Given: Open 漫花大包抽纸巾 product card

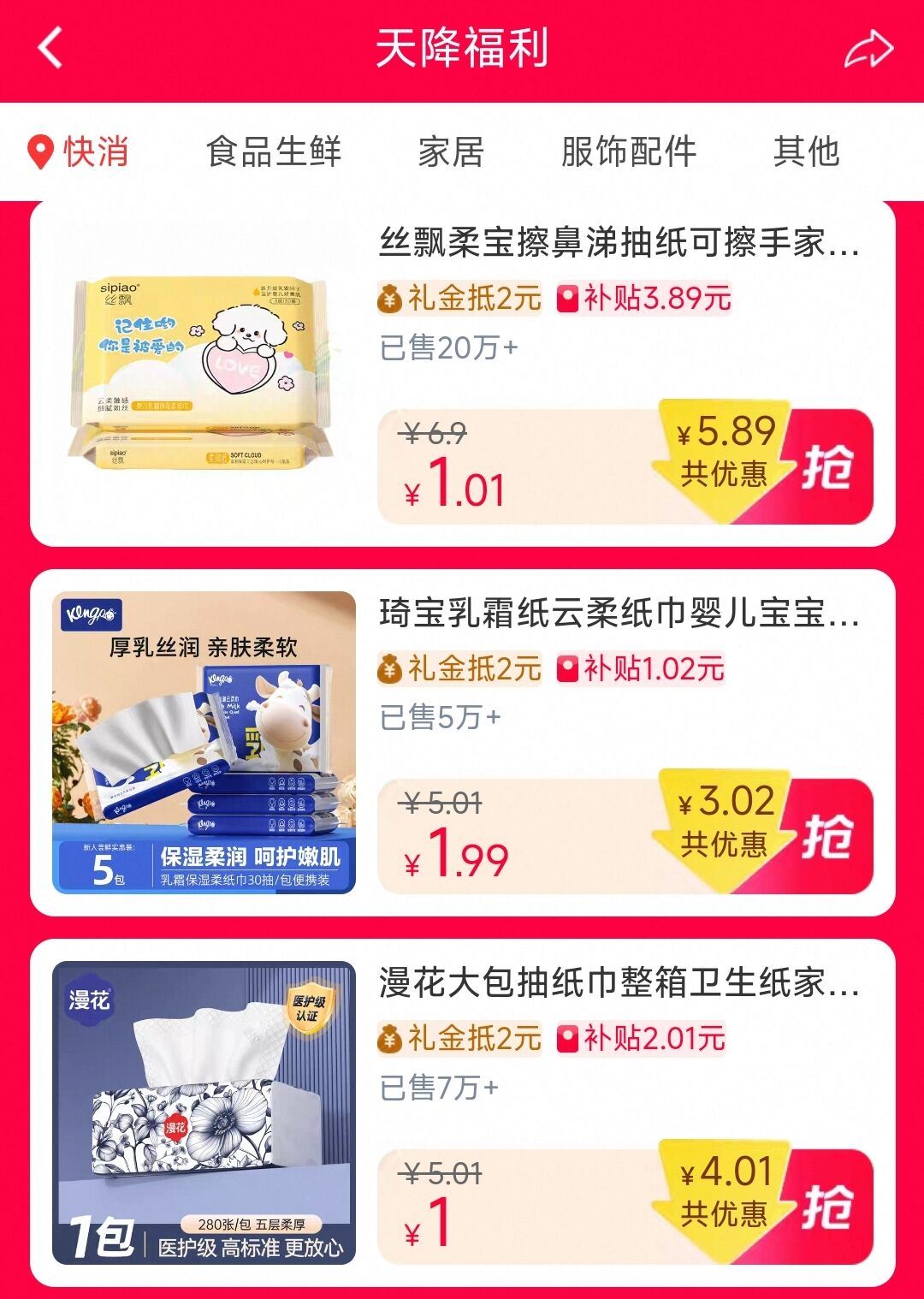Looking at the screenshot, I should pyautogui.click(x=619, y=983).
